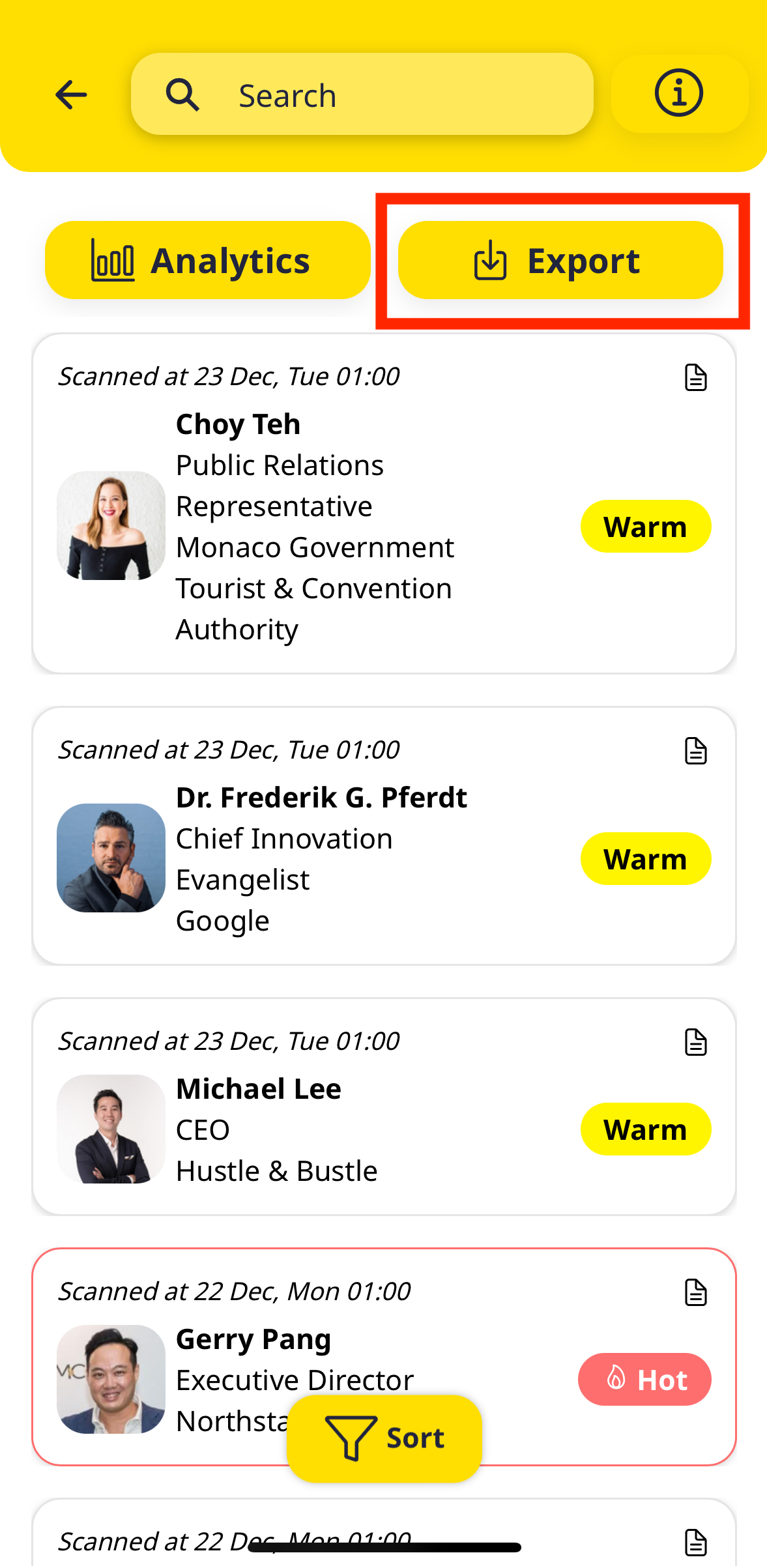The image size is (767, 1568).
Task: Open the Analytics view
Action: (x=207, y=261)
